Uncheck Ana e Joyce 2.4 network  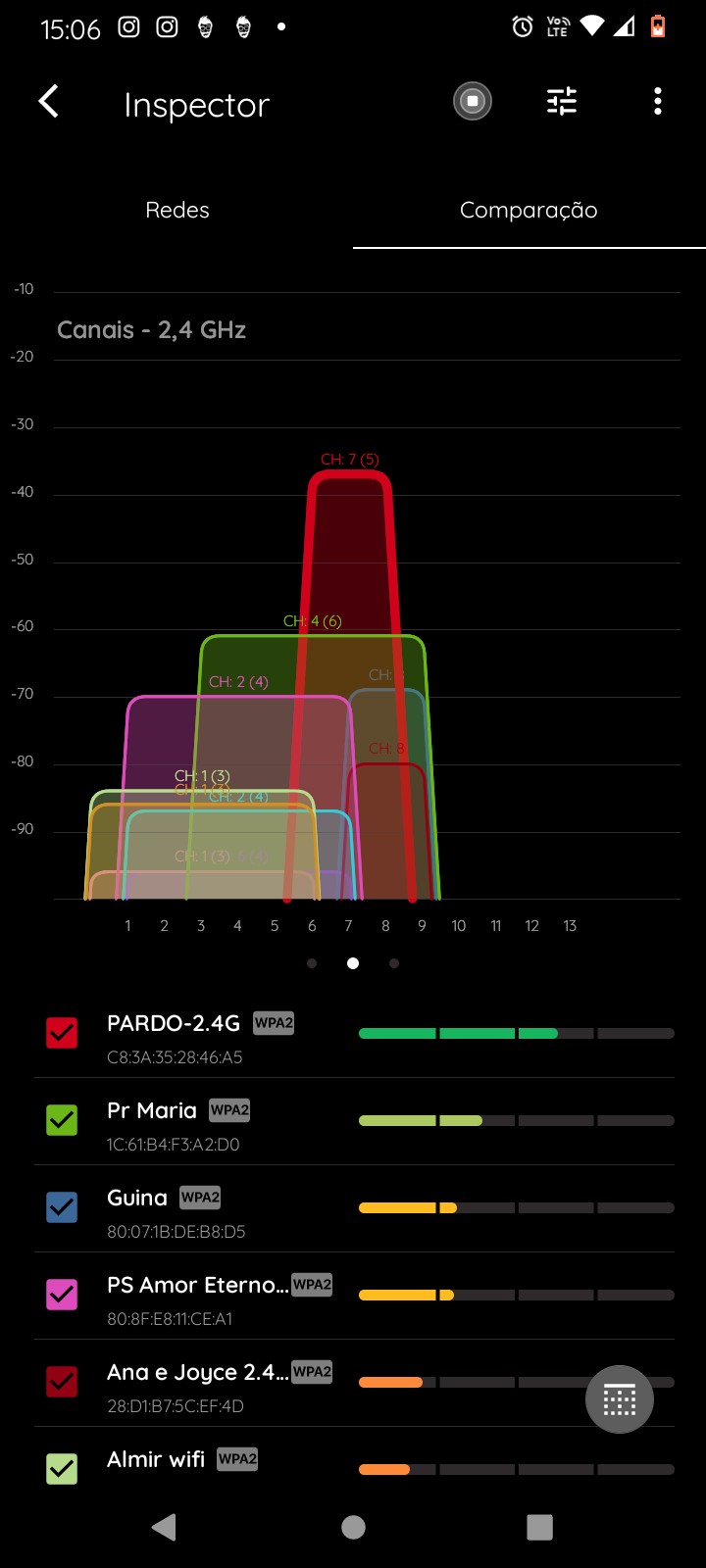62,1382
